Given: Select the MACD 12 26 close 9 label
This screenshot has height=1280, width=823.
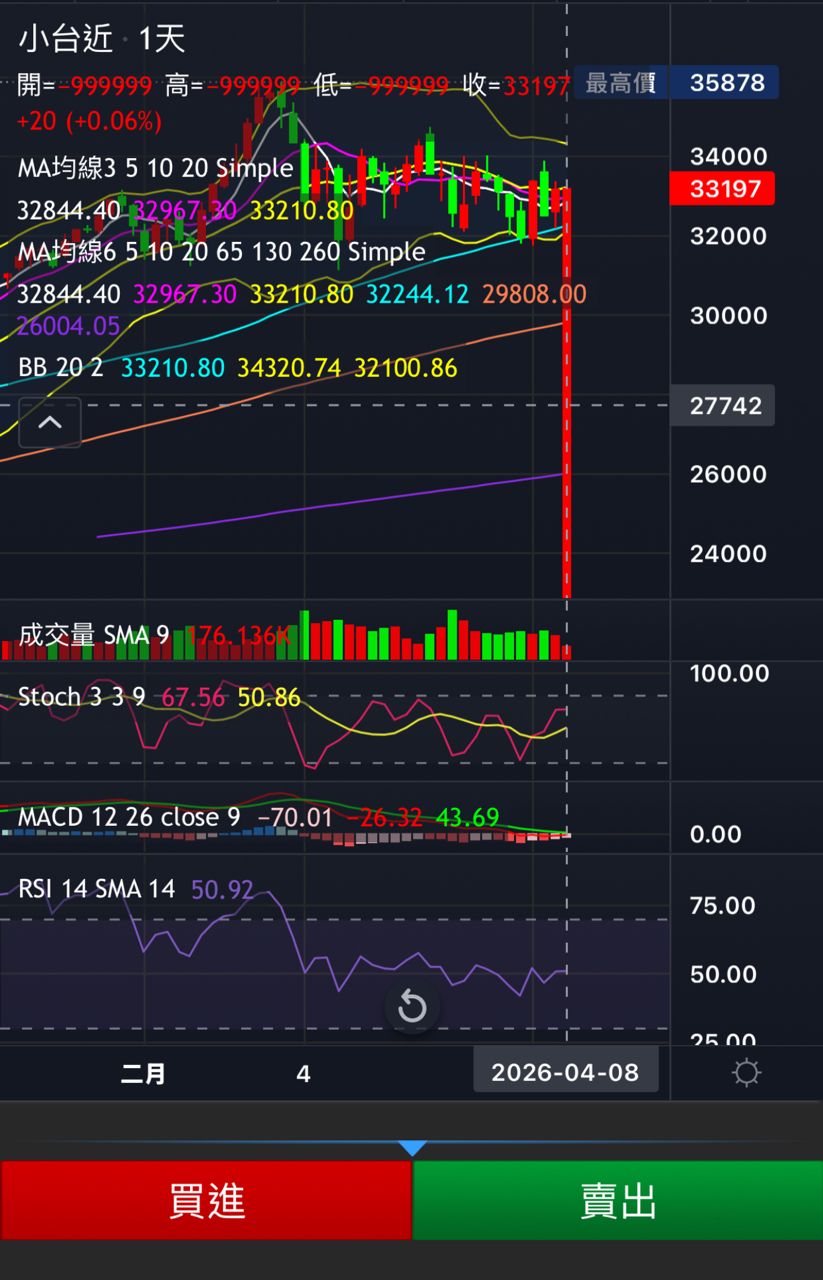Looking at the screenshot, I should coord(129,817).
